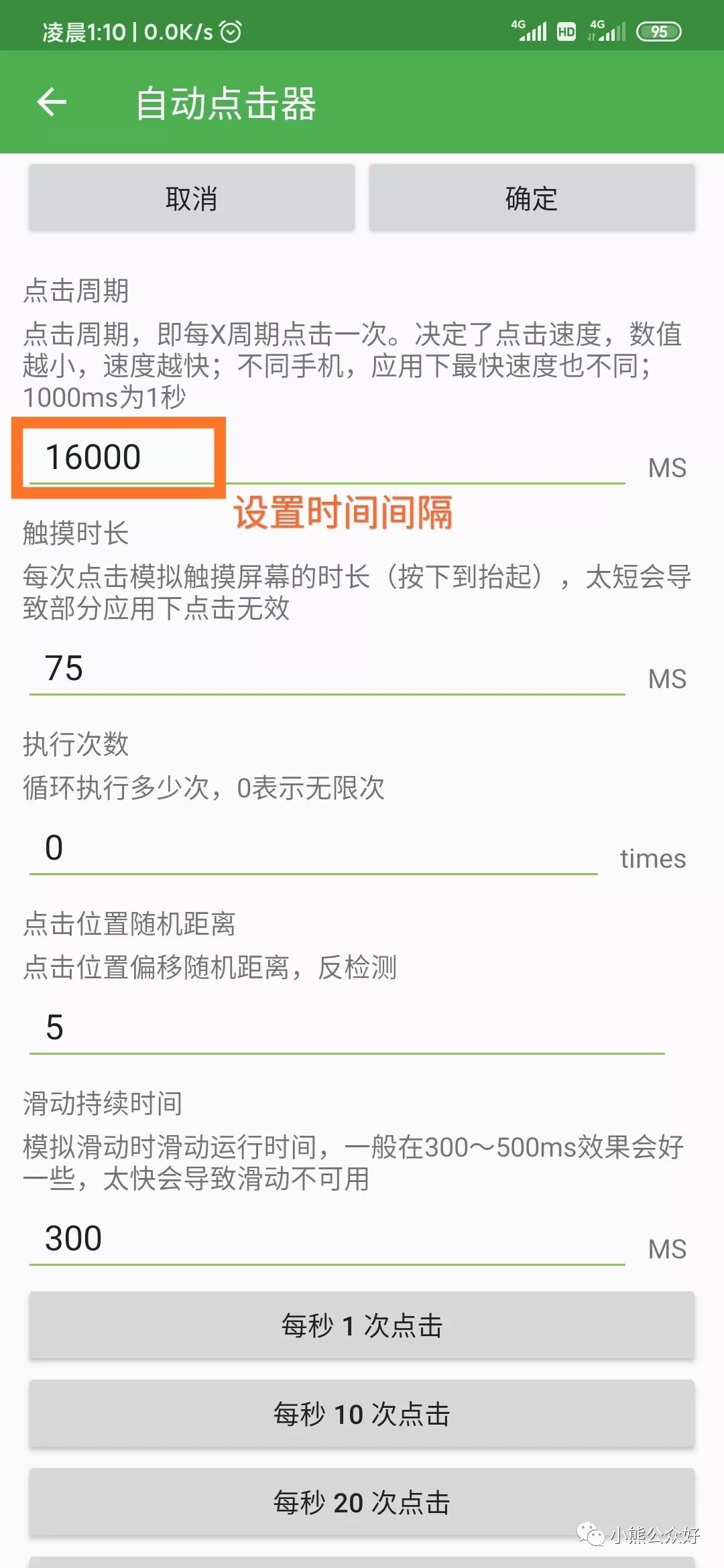Select the 每秒 10 次点击 preset

tap(361, 1414)
